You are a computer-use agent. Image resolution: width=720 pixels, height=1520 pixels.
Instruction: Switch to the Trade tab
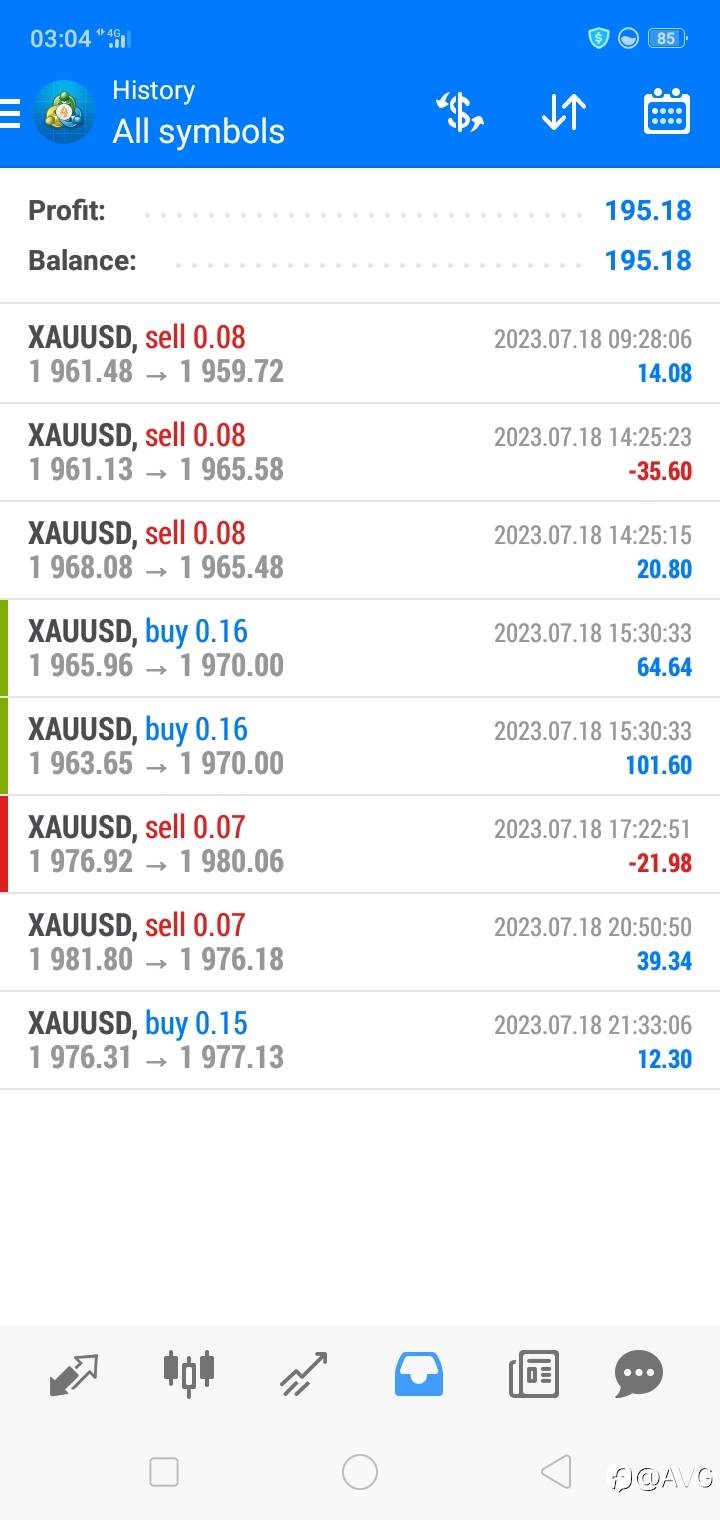[x=303, y=1374]
